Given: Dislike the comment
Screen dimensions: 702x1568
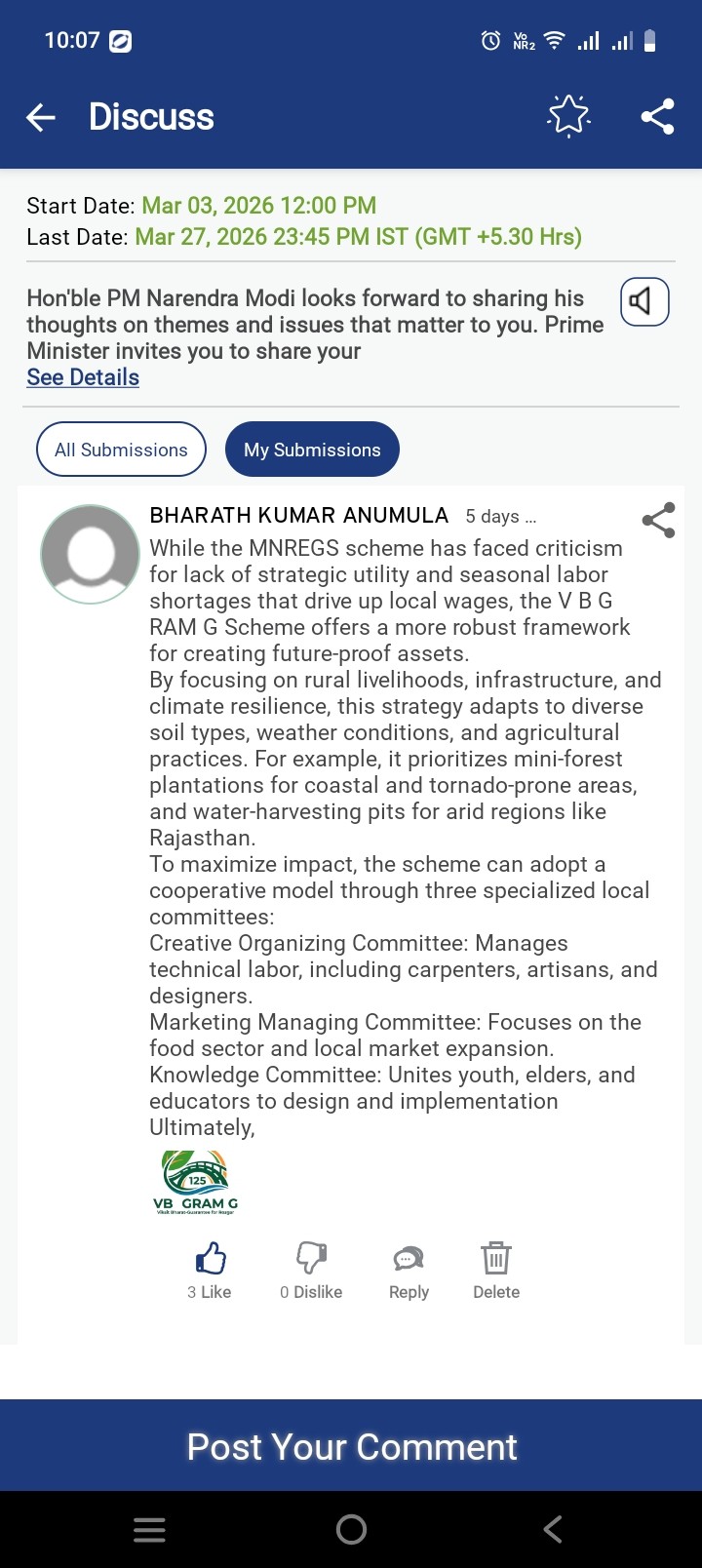Looking at the screenshot, I should pos(311,1271).
